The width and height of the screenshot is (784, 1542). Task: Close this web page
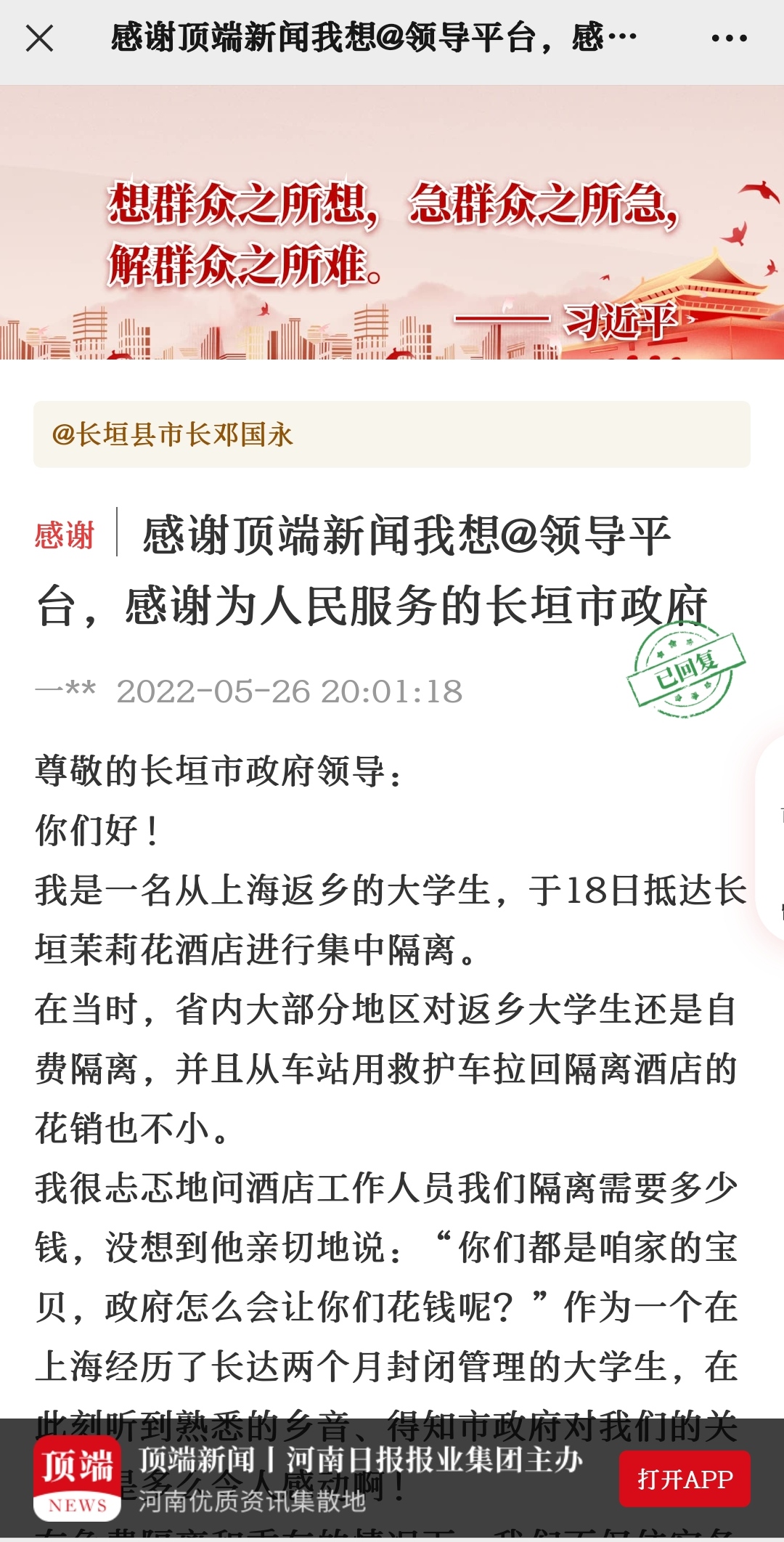coord(40,38)
